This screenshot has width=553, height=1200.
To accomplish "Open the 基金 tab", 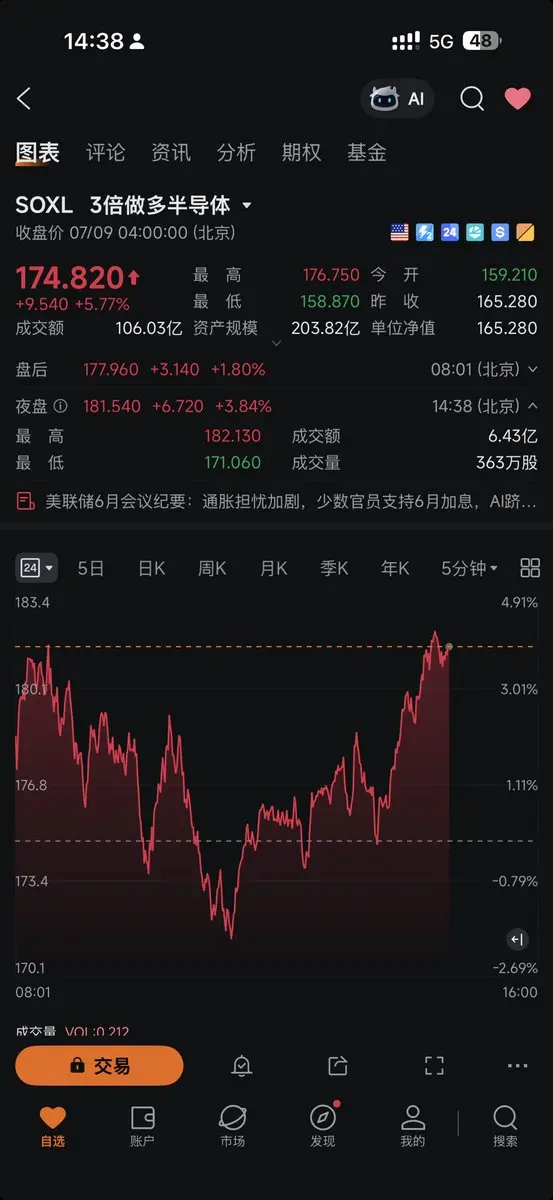I will coord(366,153).
